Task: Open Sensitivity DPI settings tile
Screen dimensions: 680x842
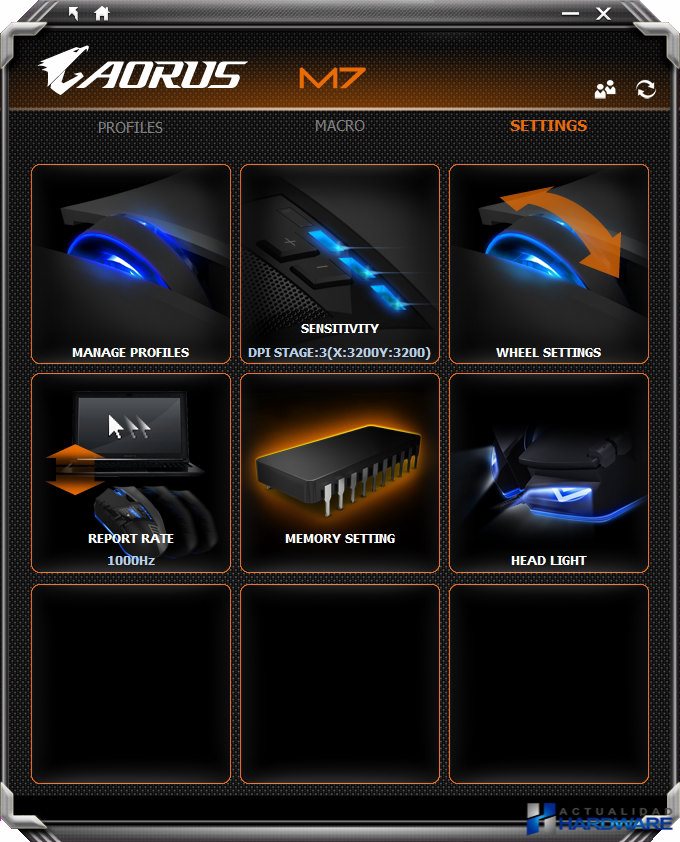Action: click(340, 264)
